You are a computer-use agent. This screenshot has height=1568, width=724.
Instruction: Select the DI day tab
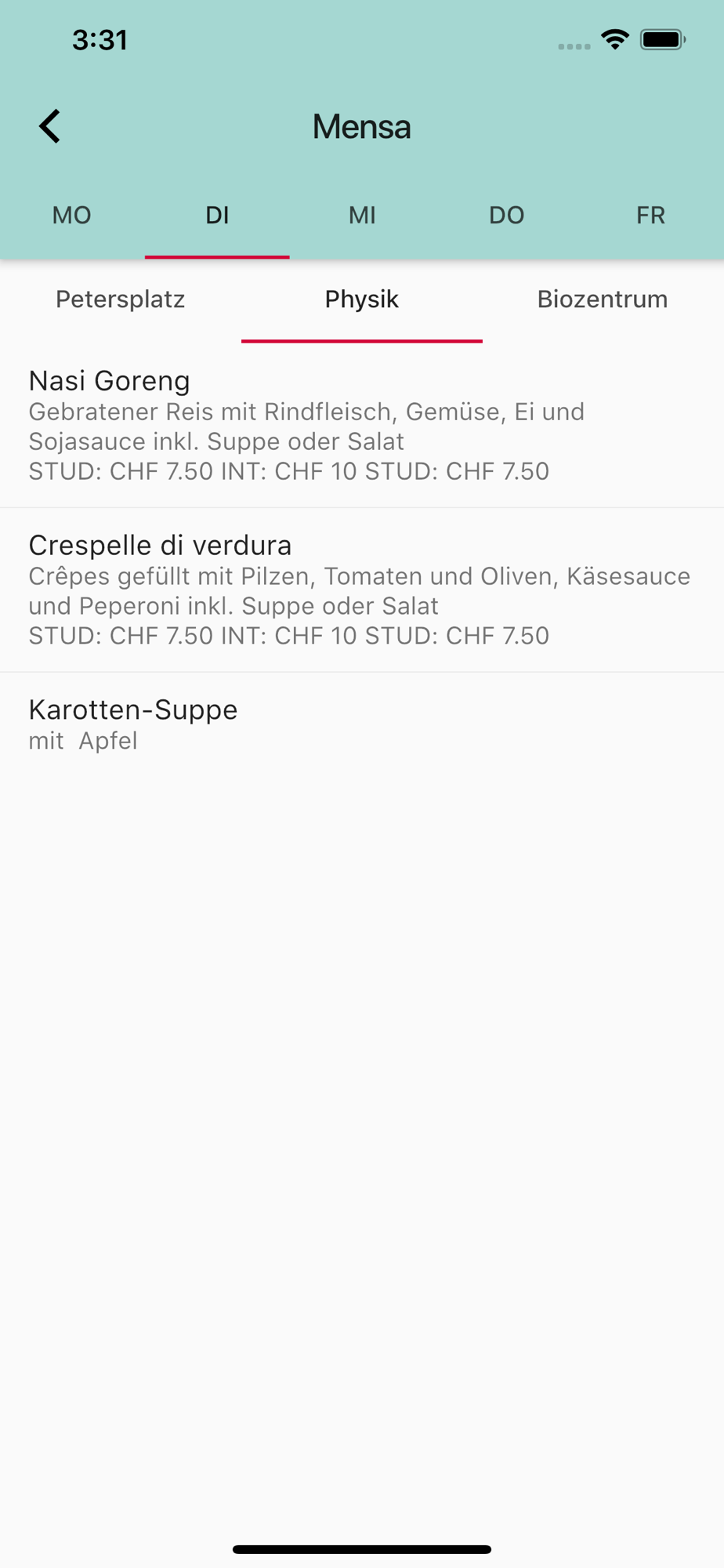click(217, 215)
